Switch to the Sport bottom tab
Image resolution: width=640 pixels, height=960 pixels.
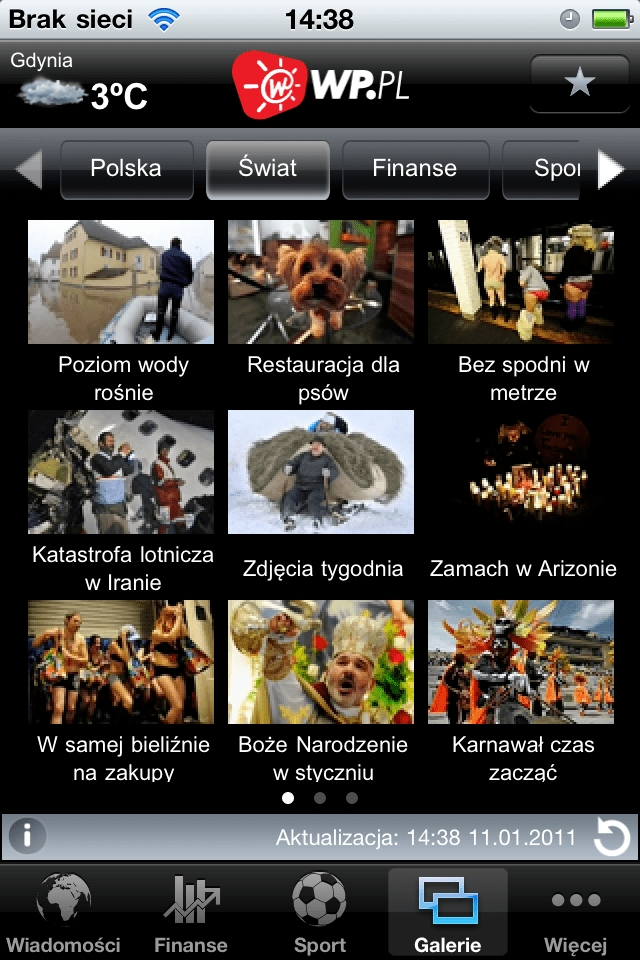pyautogui.click(x=320, y=912)
